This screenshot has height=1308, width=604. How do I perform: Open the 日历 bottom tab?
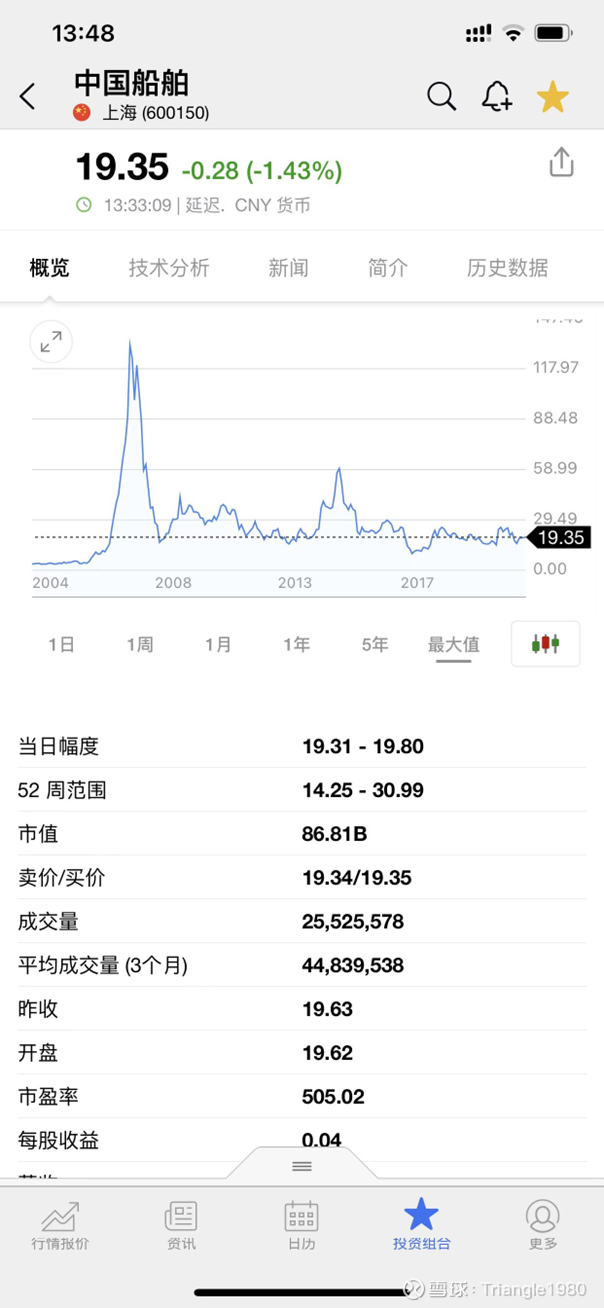(302, 1226)
